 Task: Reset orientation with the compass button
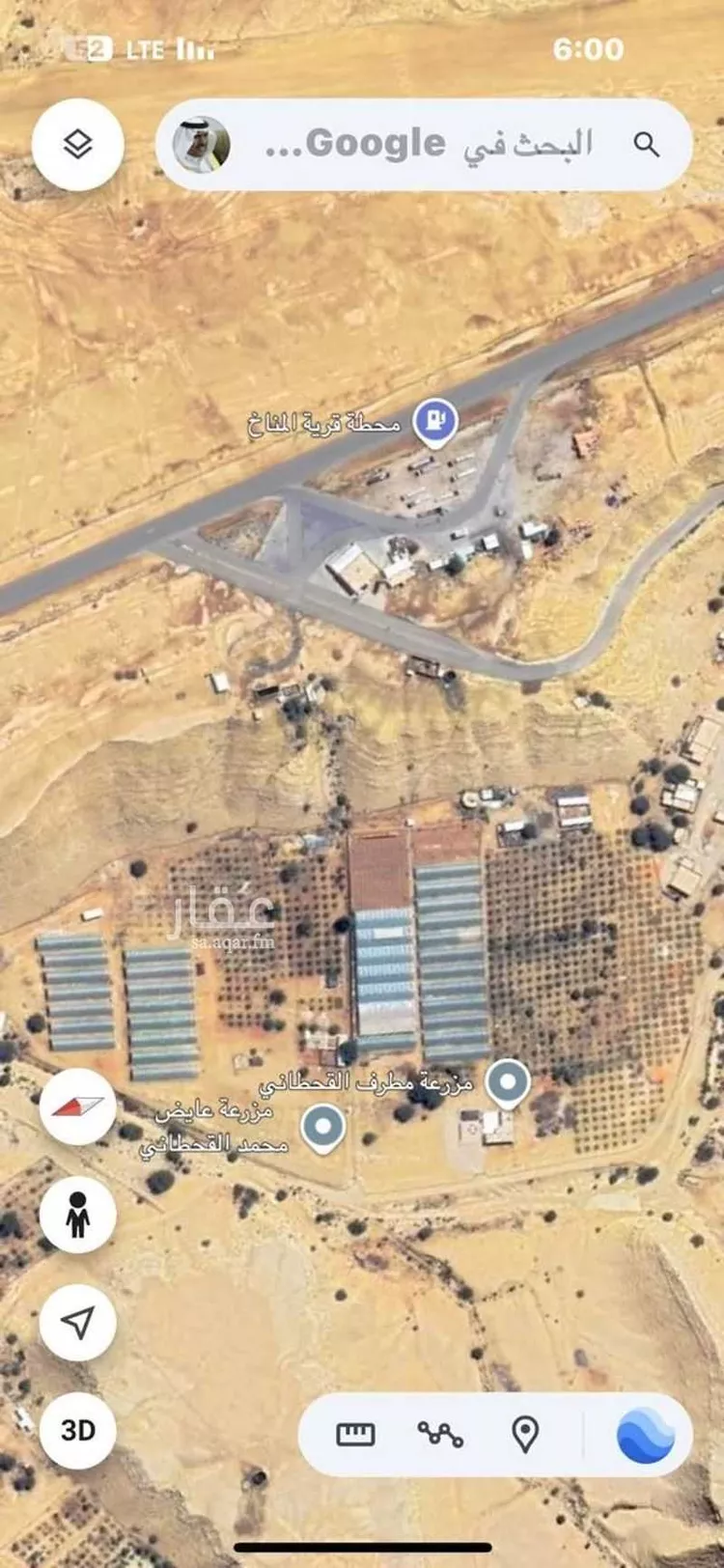pos(78,1106)
